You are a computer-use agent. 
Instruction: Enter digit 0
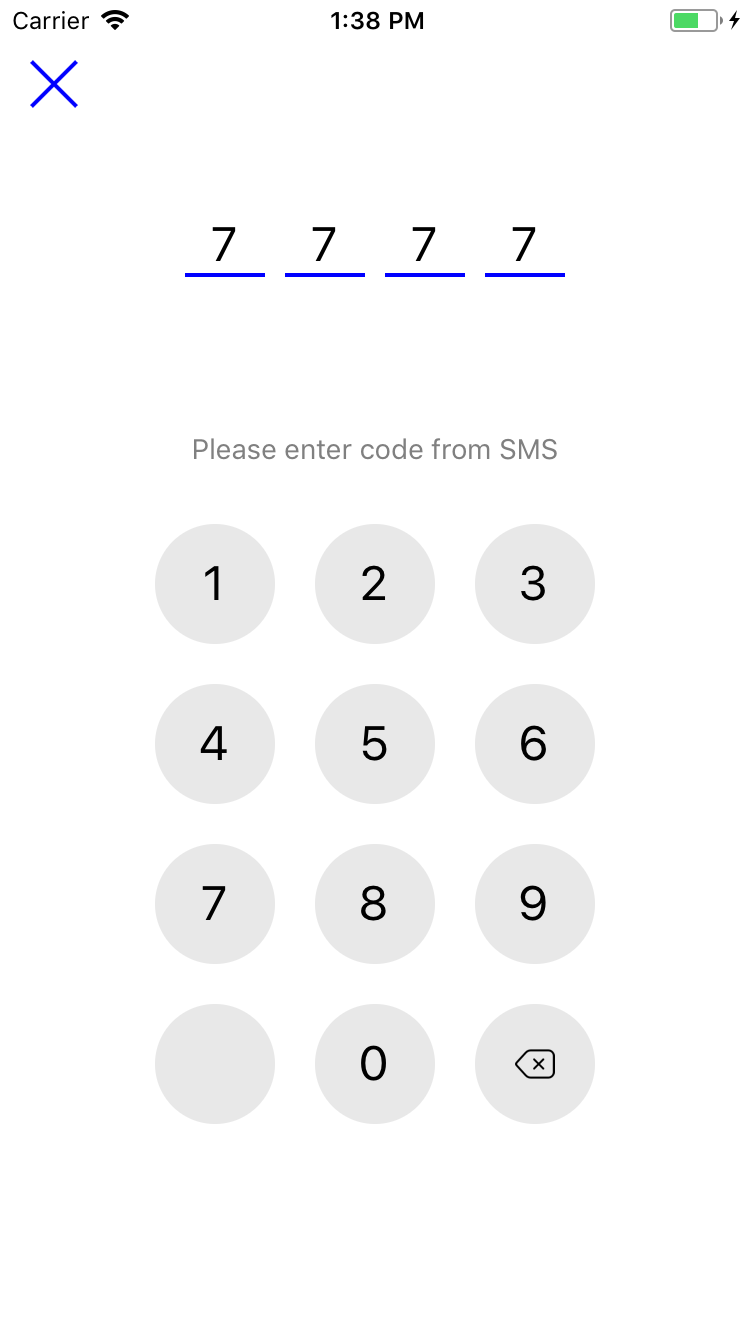[x=375, y=1064]
